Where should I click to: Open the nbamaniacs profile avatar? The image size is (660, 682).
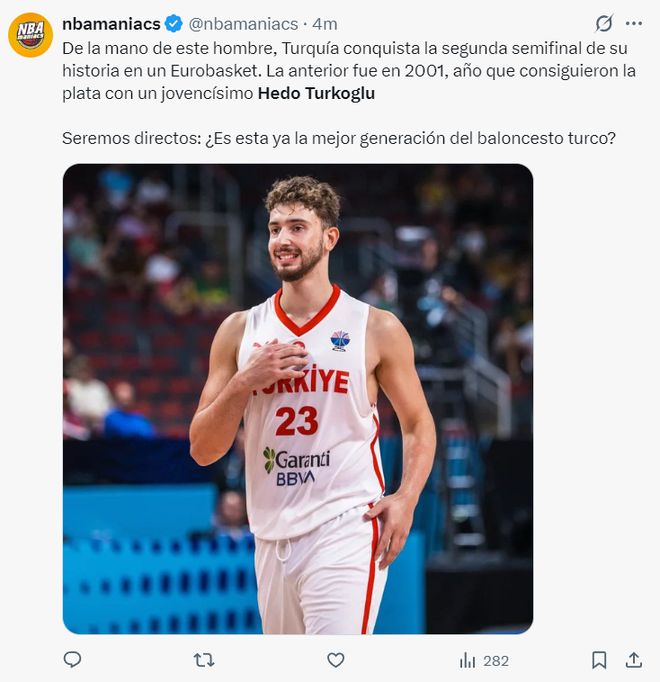pos(30,35)
